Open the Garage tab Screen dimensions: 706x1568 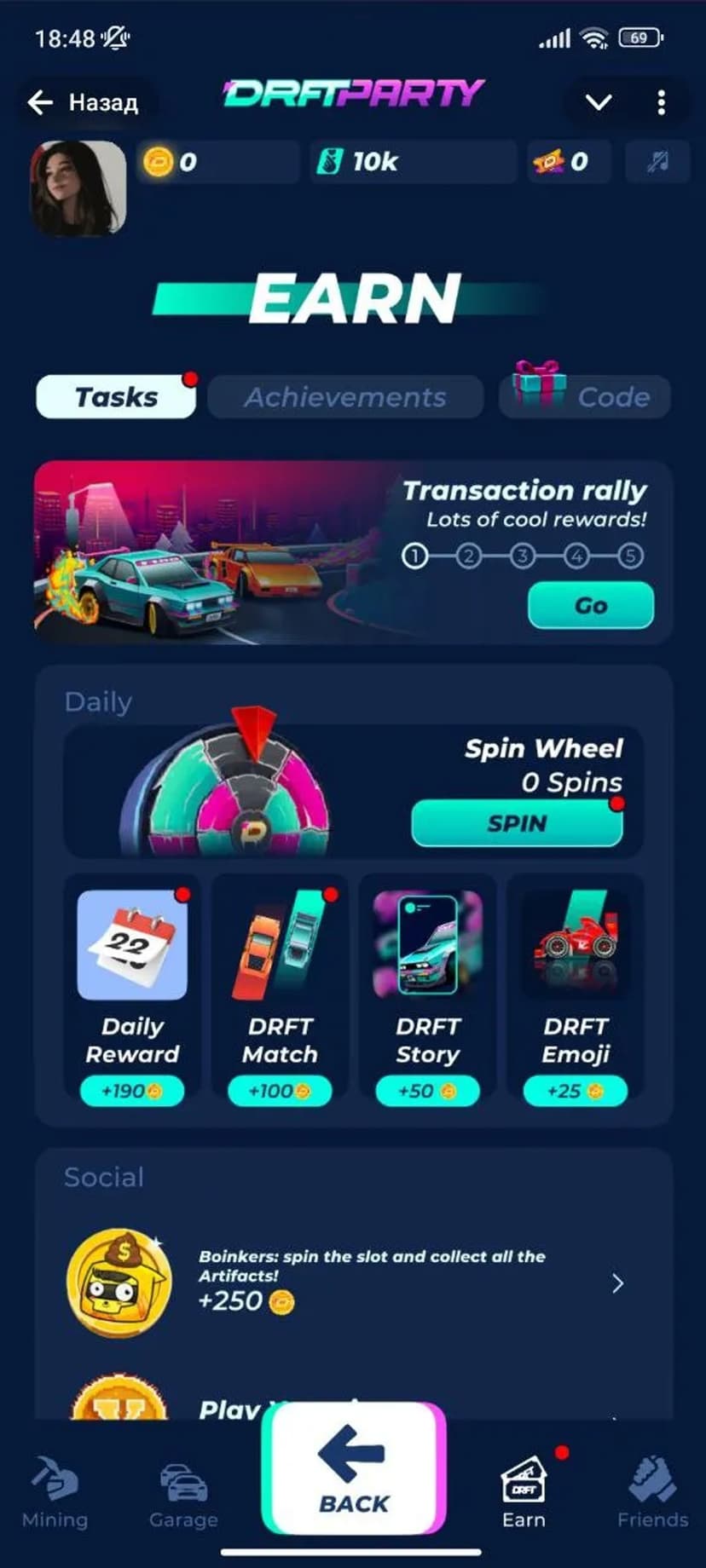[x=182, y=1493]
